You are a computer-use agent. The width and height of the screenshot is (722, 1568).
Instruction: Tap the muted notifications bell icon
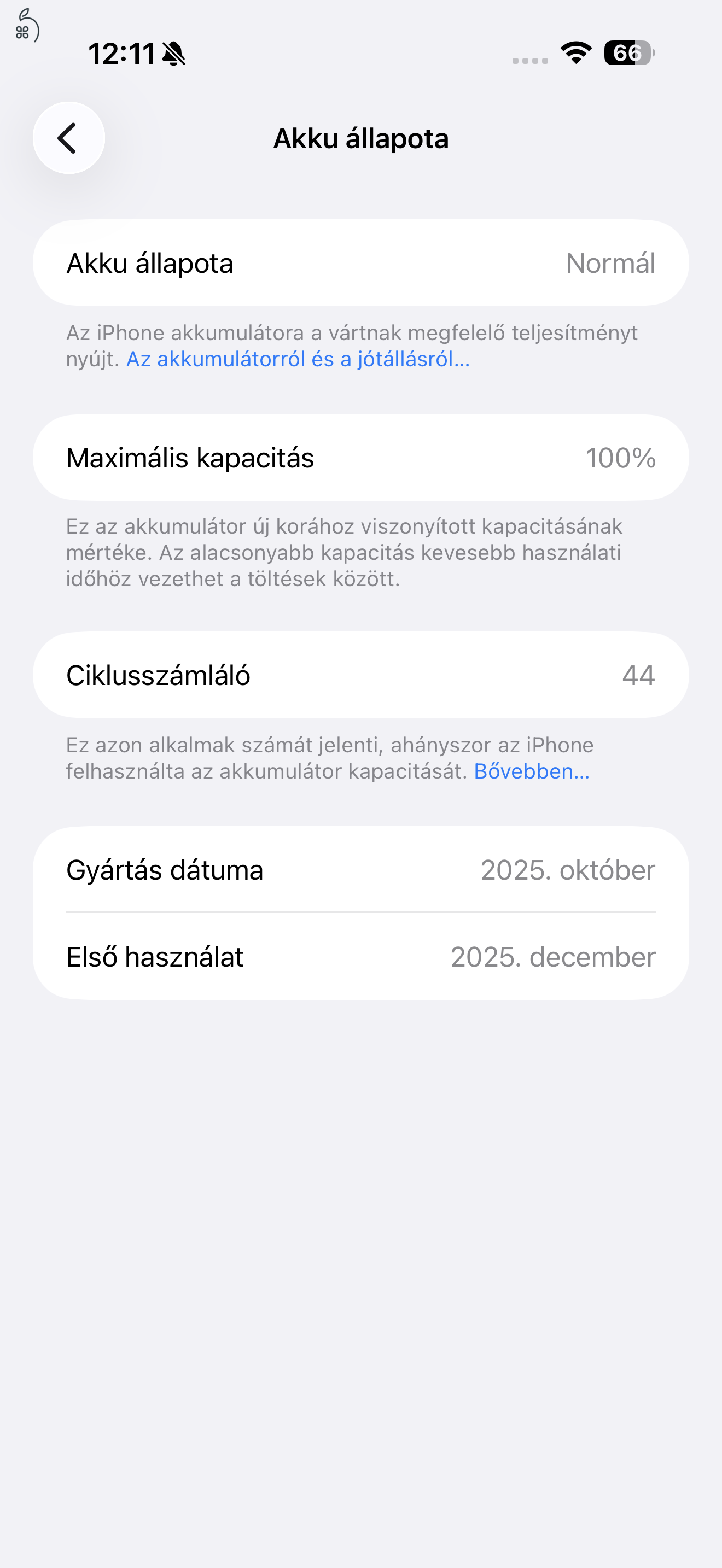173,54
